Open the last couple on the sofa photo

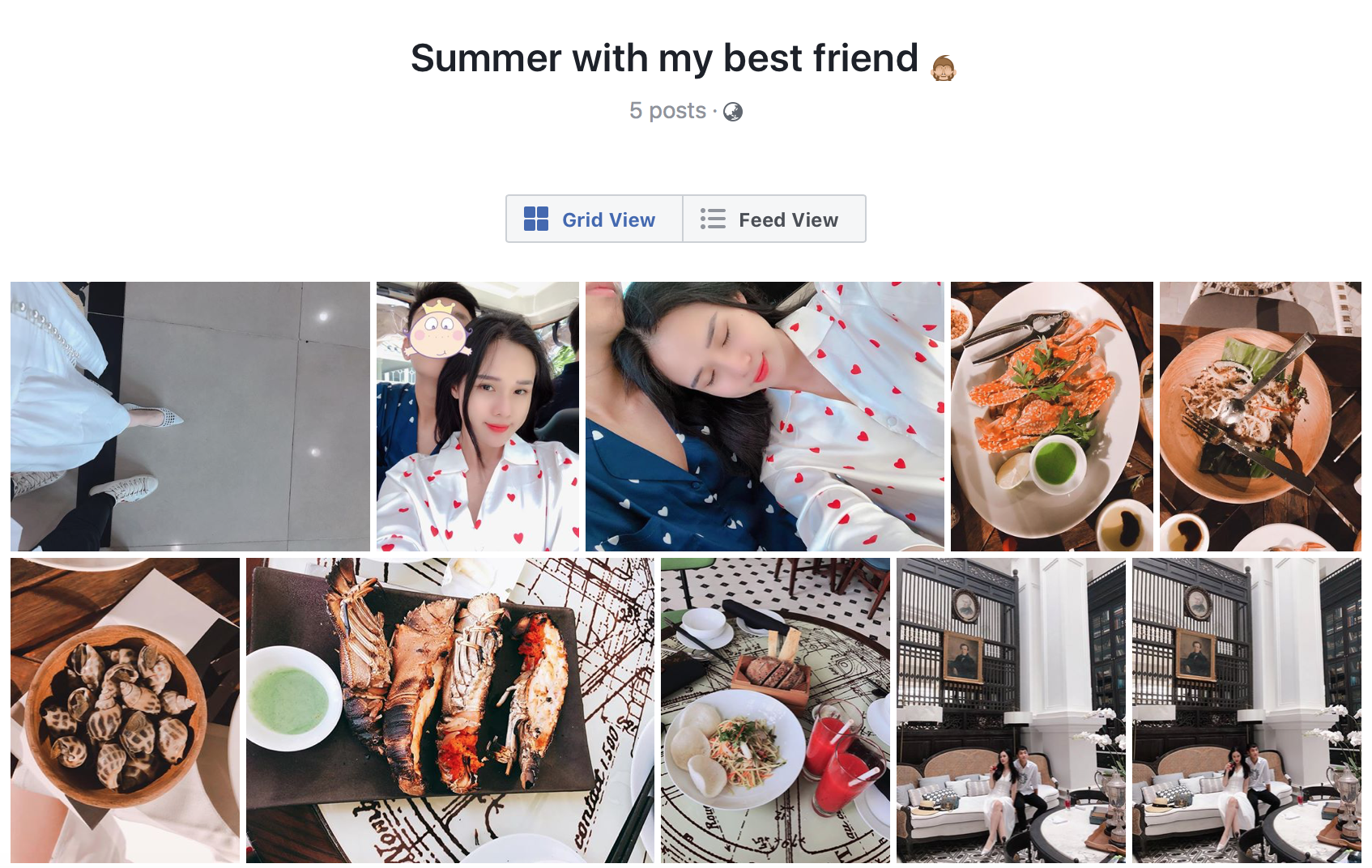(x=1246, y=710)
